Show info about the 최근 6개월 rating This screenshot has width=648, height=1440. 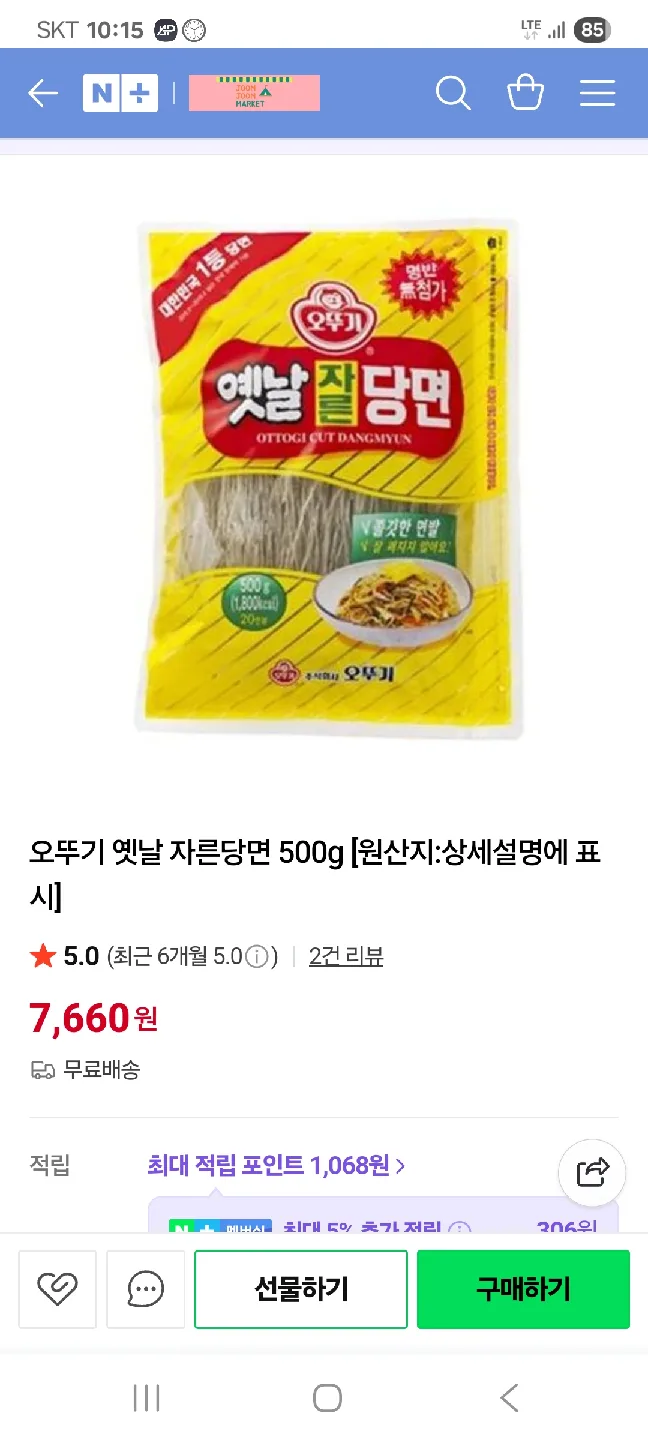pyautogui.click(x=257, y=957)
